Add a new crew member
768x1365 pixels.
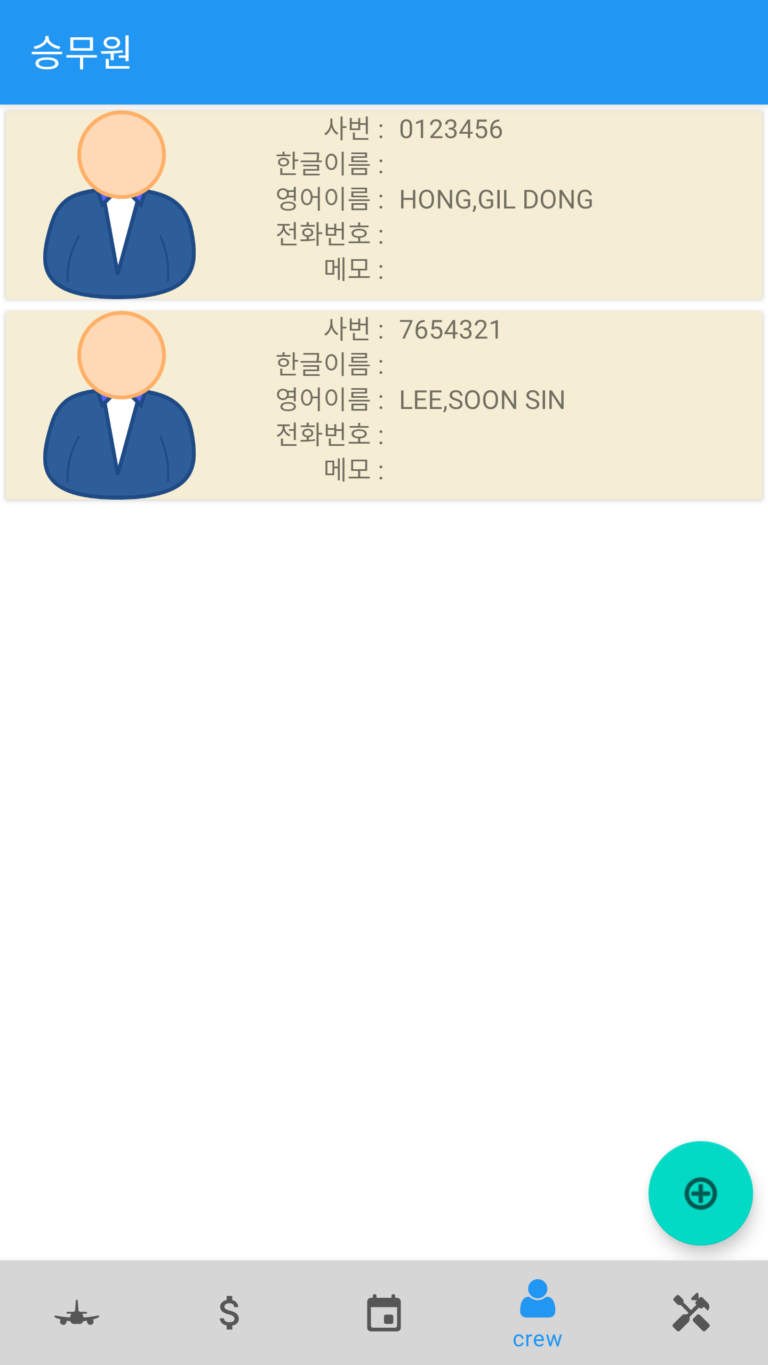tap(700, 1193)
